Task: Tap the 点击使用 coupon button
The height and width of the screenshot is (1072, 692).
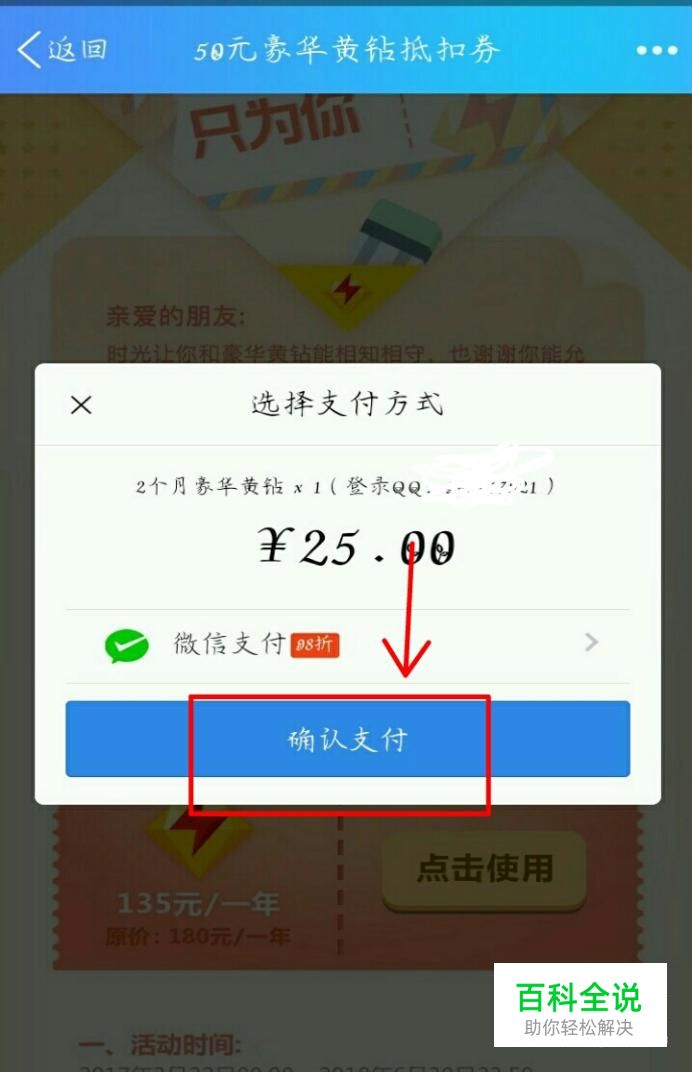Action: (x=484, y=869)
